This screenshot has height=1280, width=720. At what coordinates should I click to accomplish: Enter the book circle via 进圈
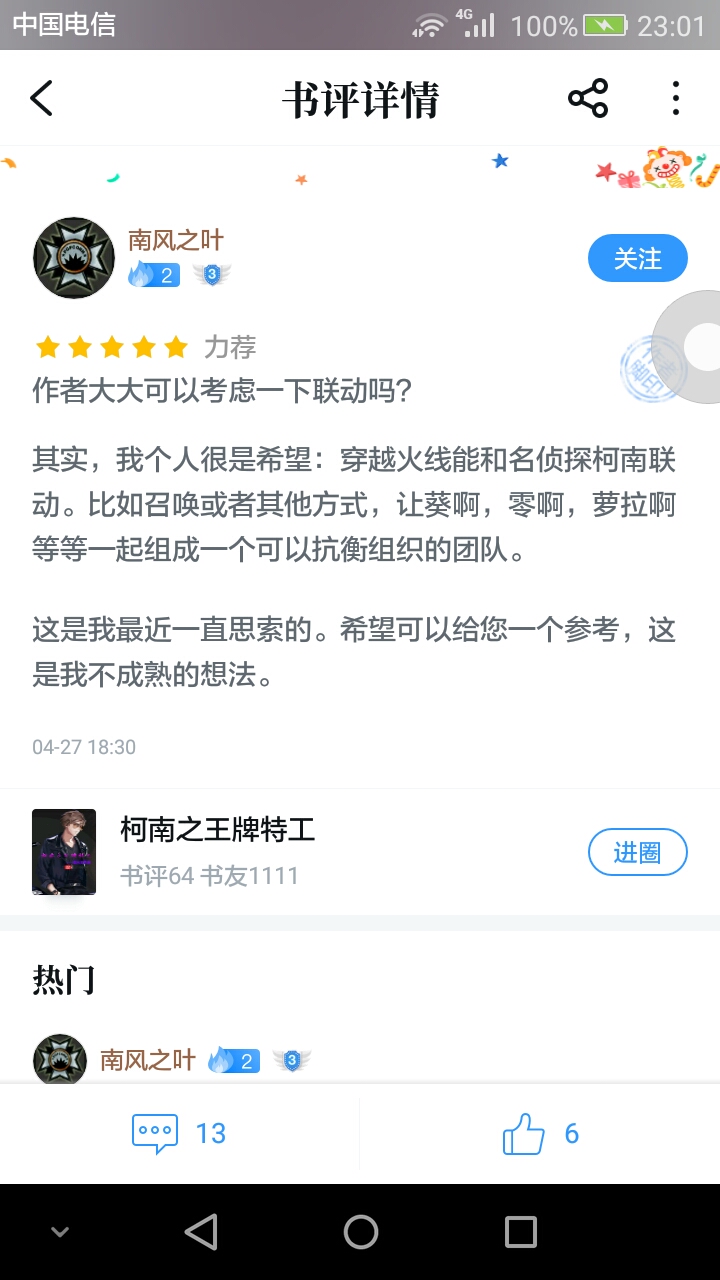638,852
